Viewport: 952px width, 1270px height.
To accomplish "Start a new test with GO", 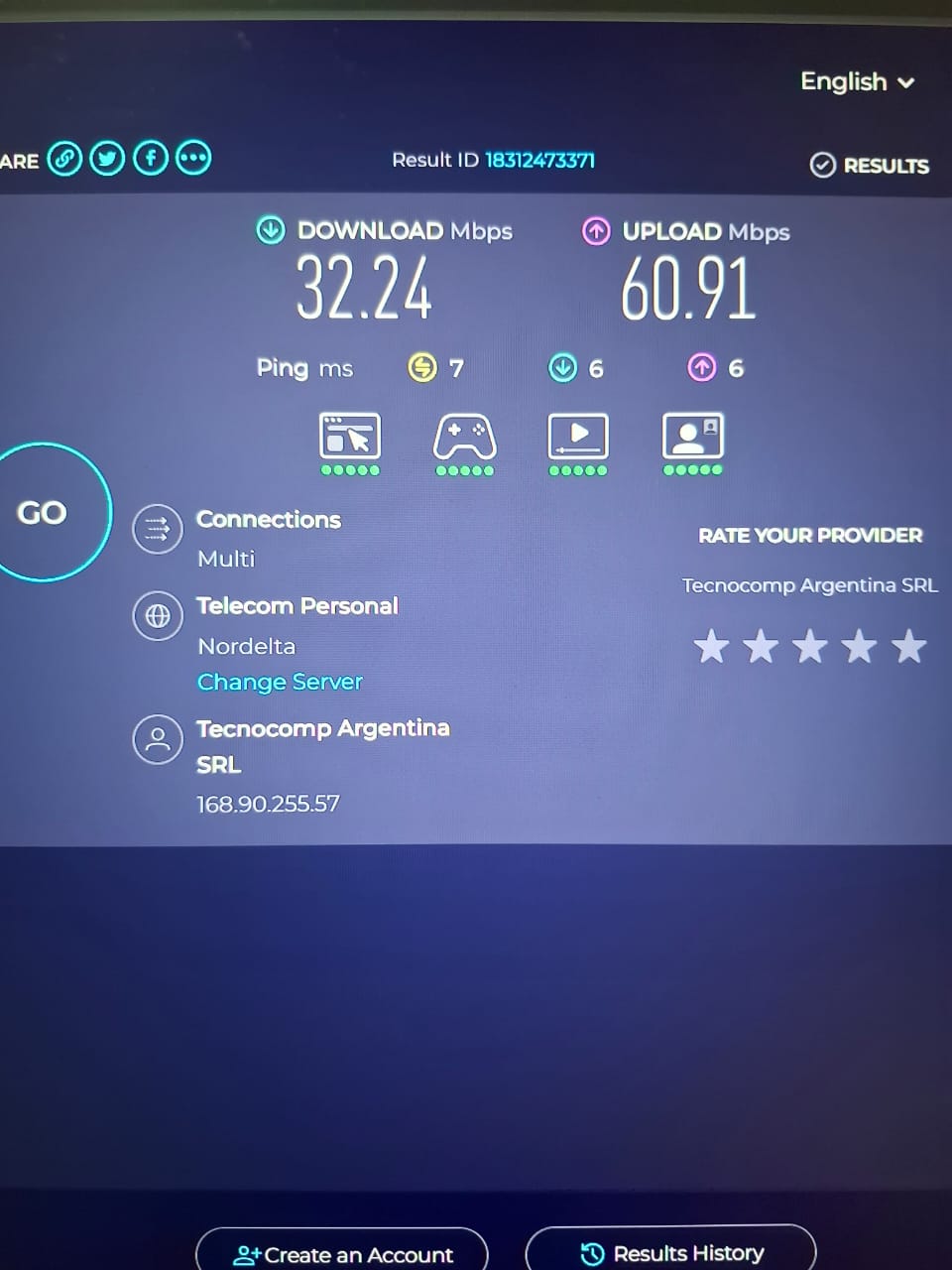I will click(43, 513).
